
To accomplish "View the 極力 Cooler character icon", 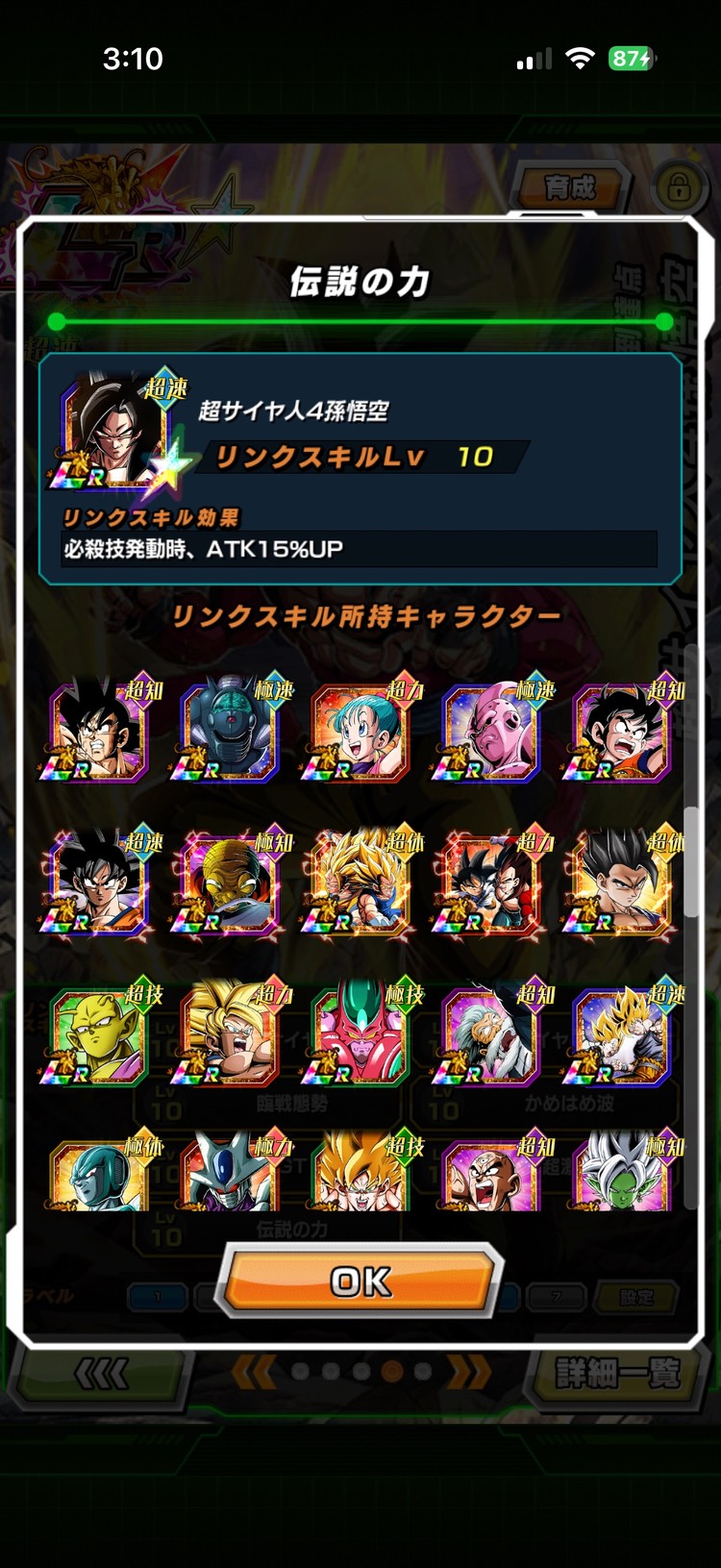I will tap(231, 1173).
